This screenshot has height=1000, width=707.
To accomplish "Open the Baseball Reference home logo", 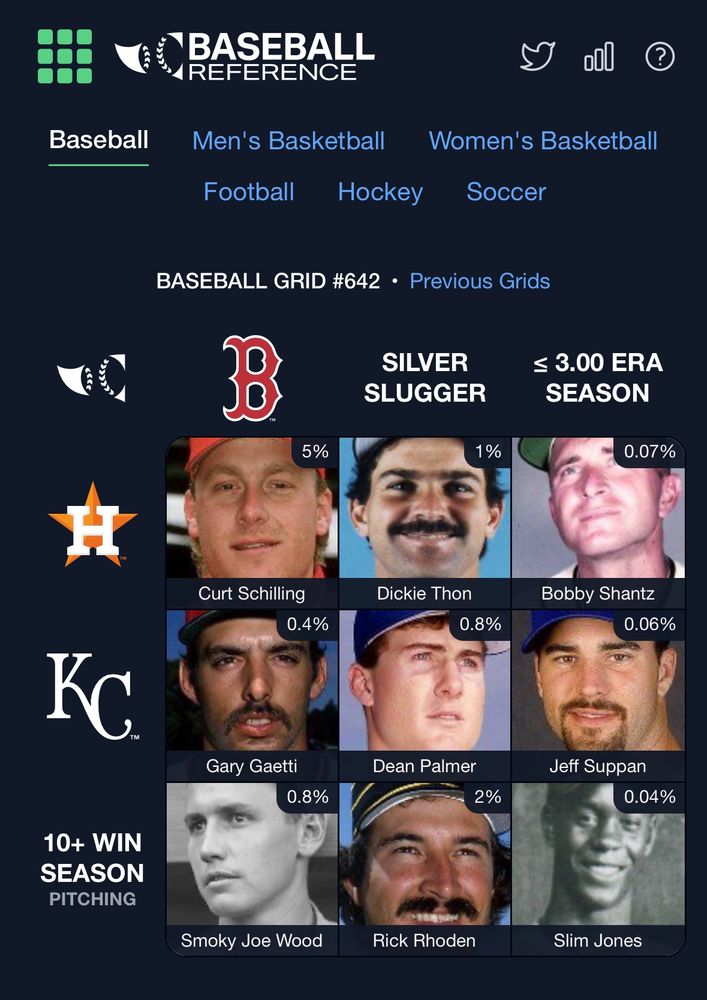I will pos(245,56).
